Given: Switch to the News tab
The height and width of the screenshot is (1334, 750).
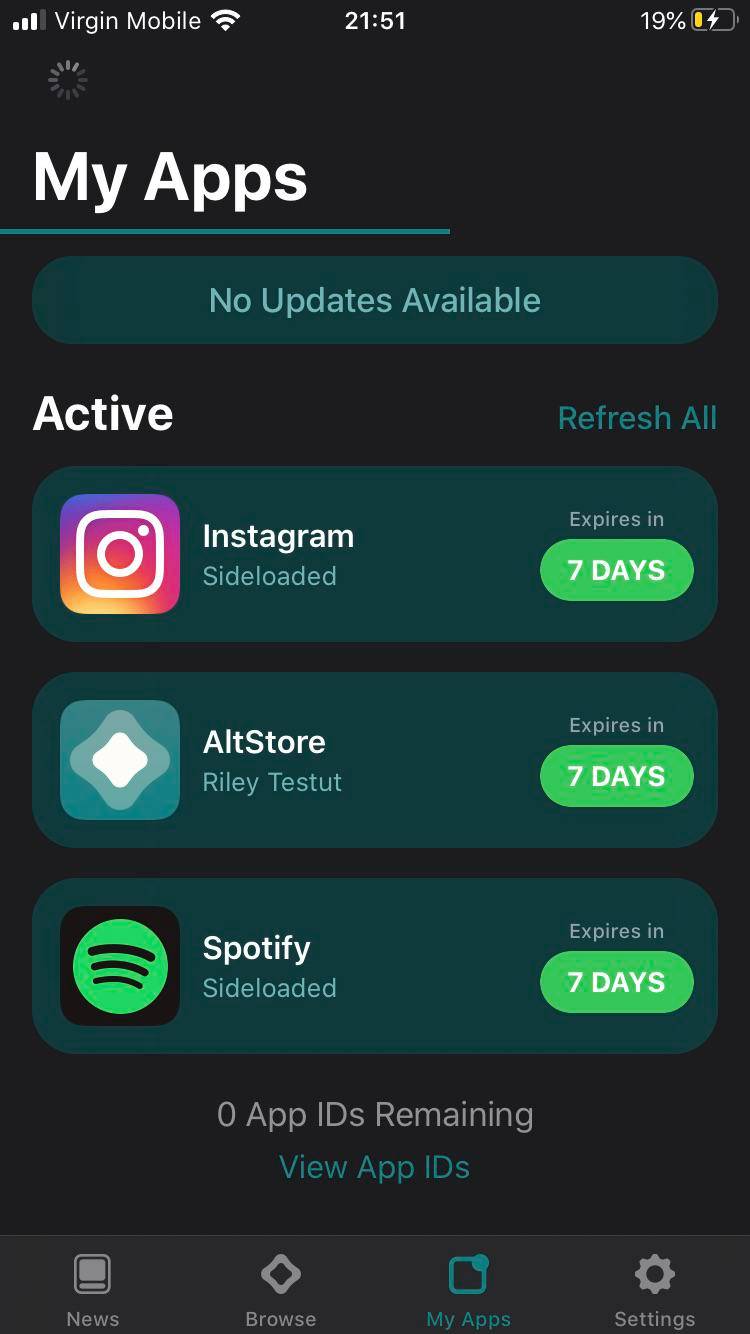Looking at the screenshot, I should [x=92, y=1285].
